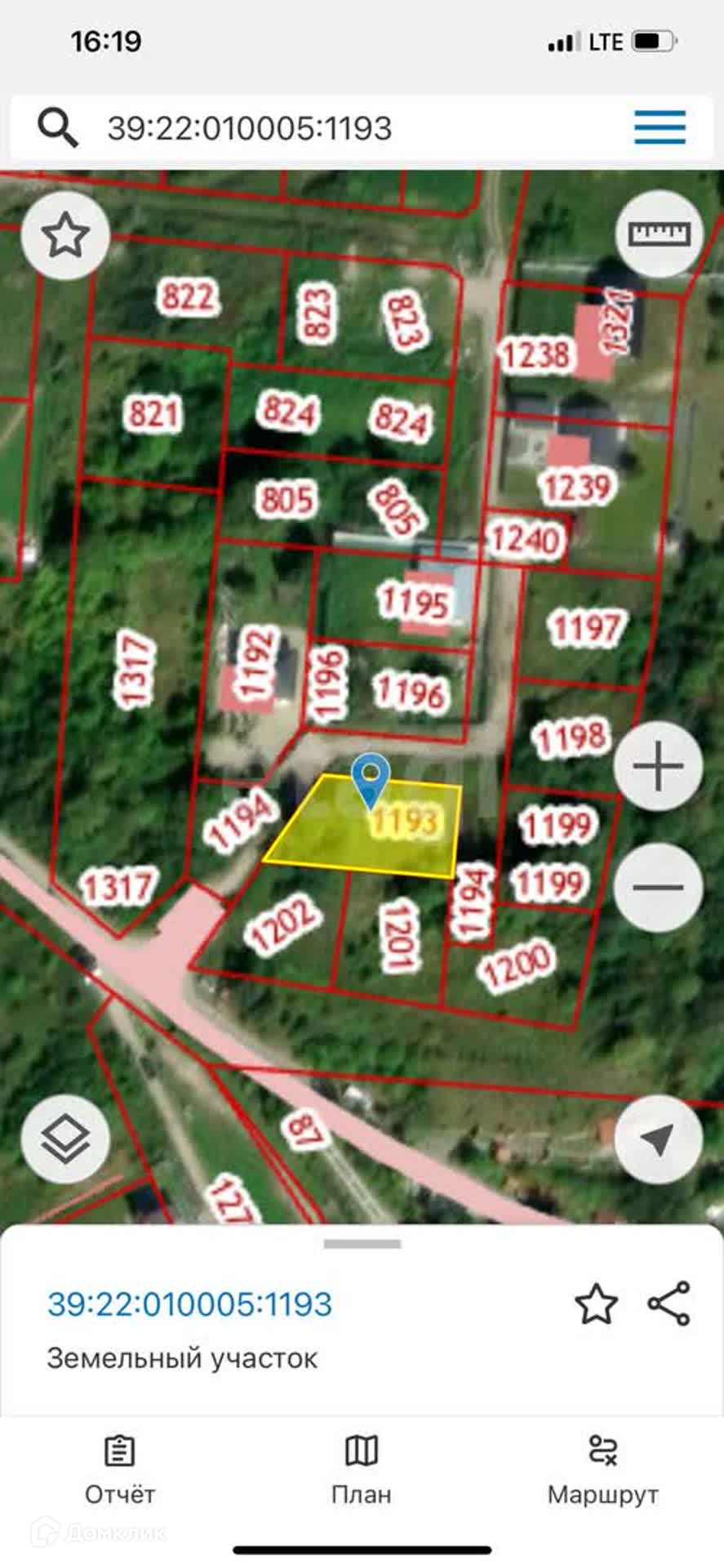Open the ruler measurement tool
724x1568 pixels.
coord(659,234)
